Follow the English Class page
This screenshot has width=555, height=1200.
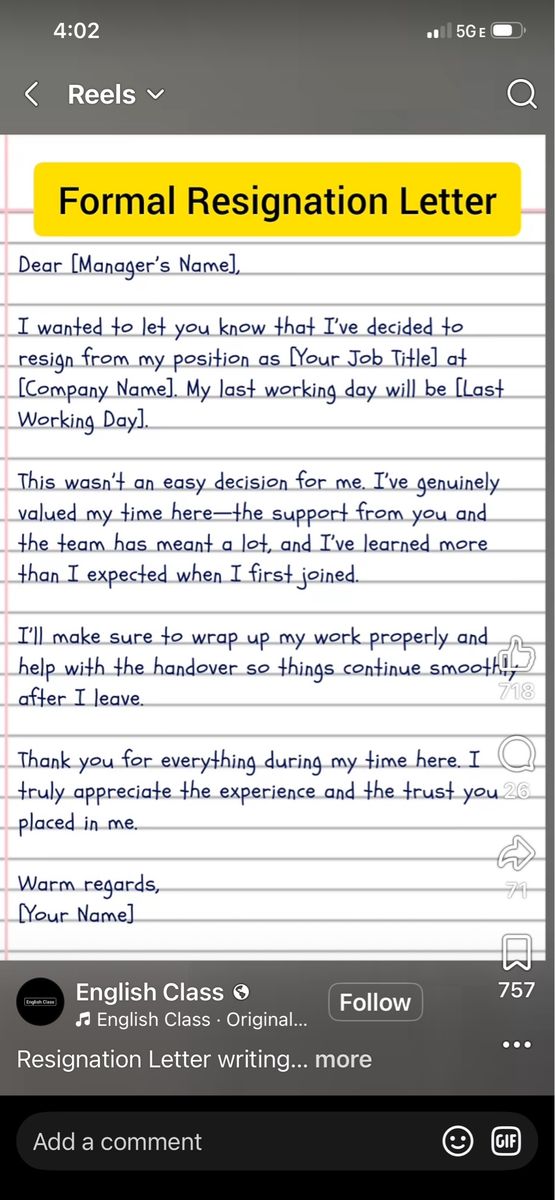(x=375, y=1002)
